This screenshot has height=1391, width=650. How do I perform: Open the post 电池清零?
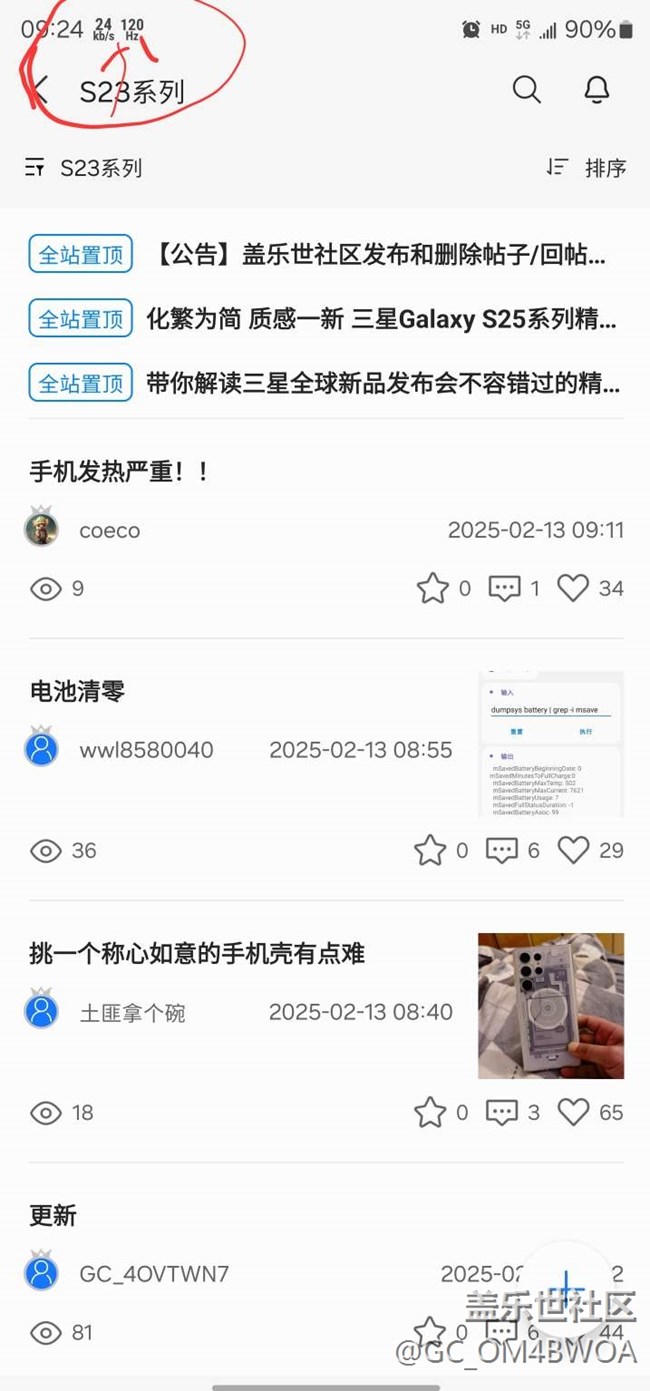pos(78,691)
